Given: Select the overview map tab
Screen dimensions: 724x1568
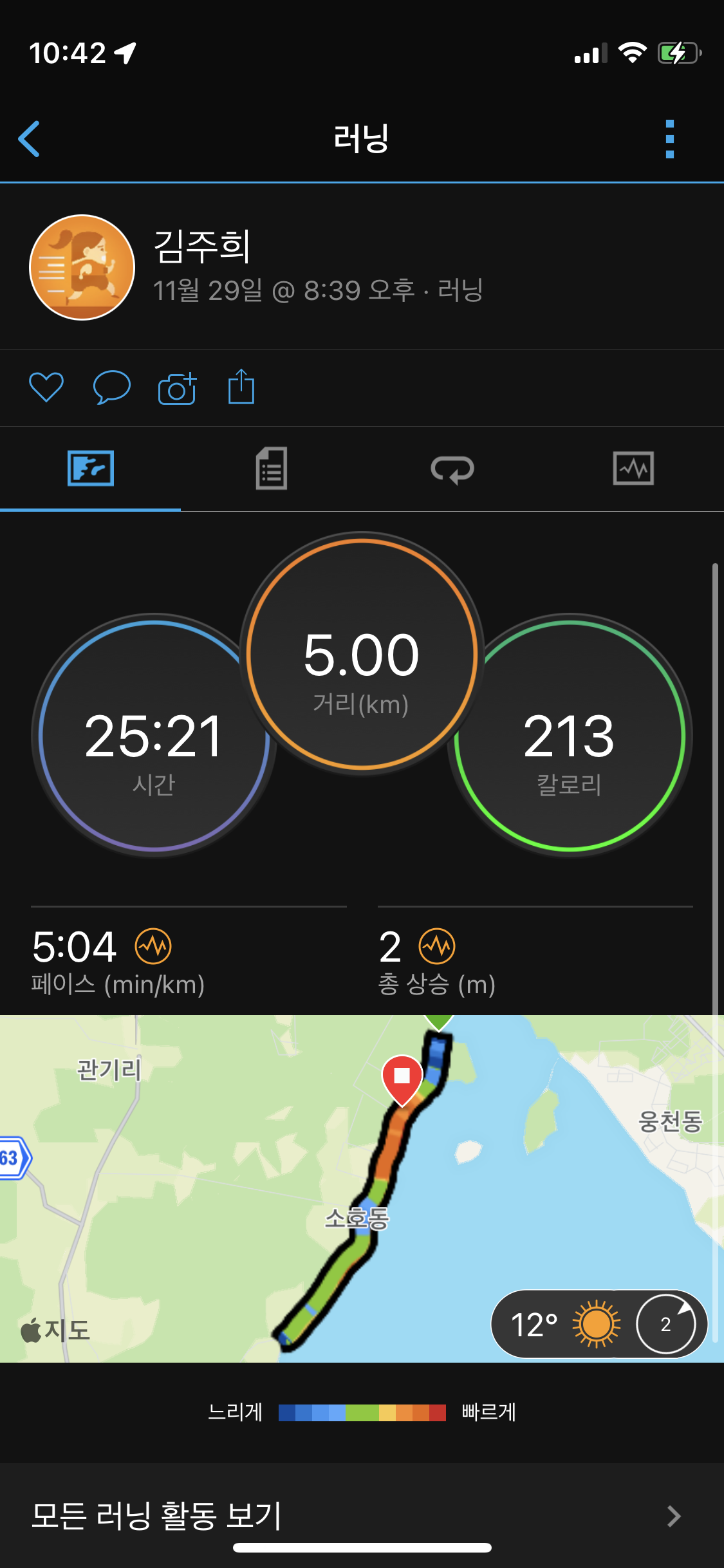Looking at the screenshot, I should [91, 469].
